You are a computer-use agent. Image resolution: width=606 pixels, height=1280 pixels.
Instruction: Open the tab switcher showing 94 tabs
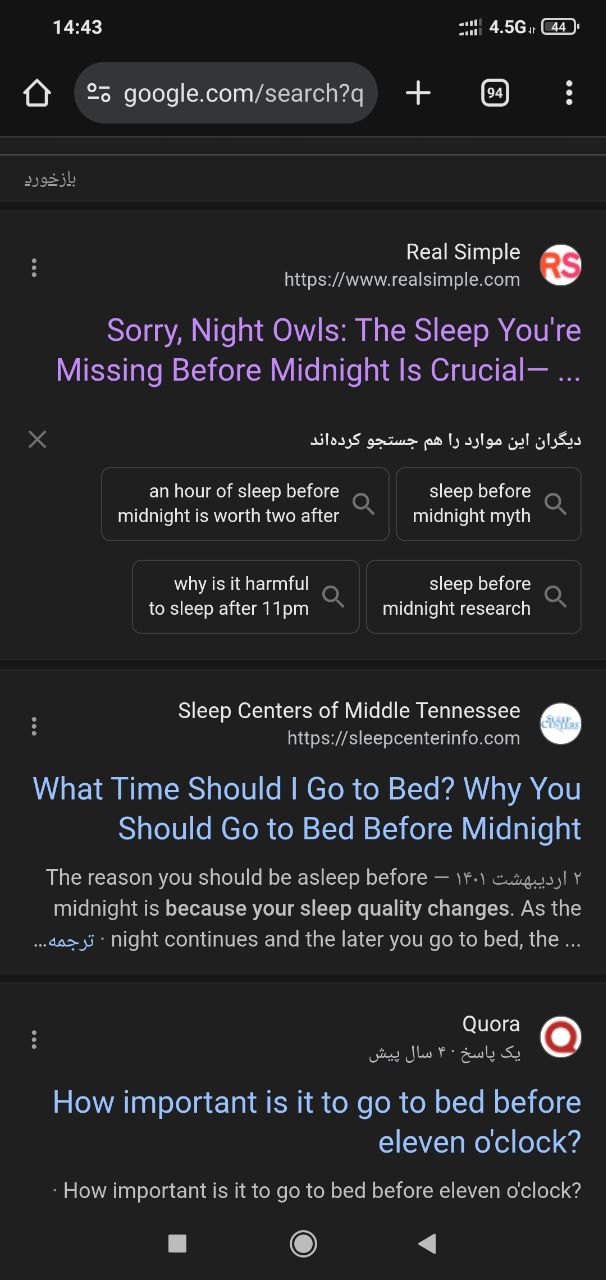(494, 94)
